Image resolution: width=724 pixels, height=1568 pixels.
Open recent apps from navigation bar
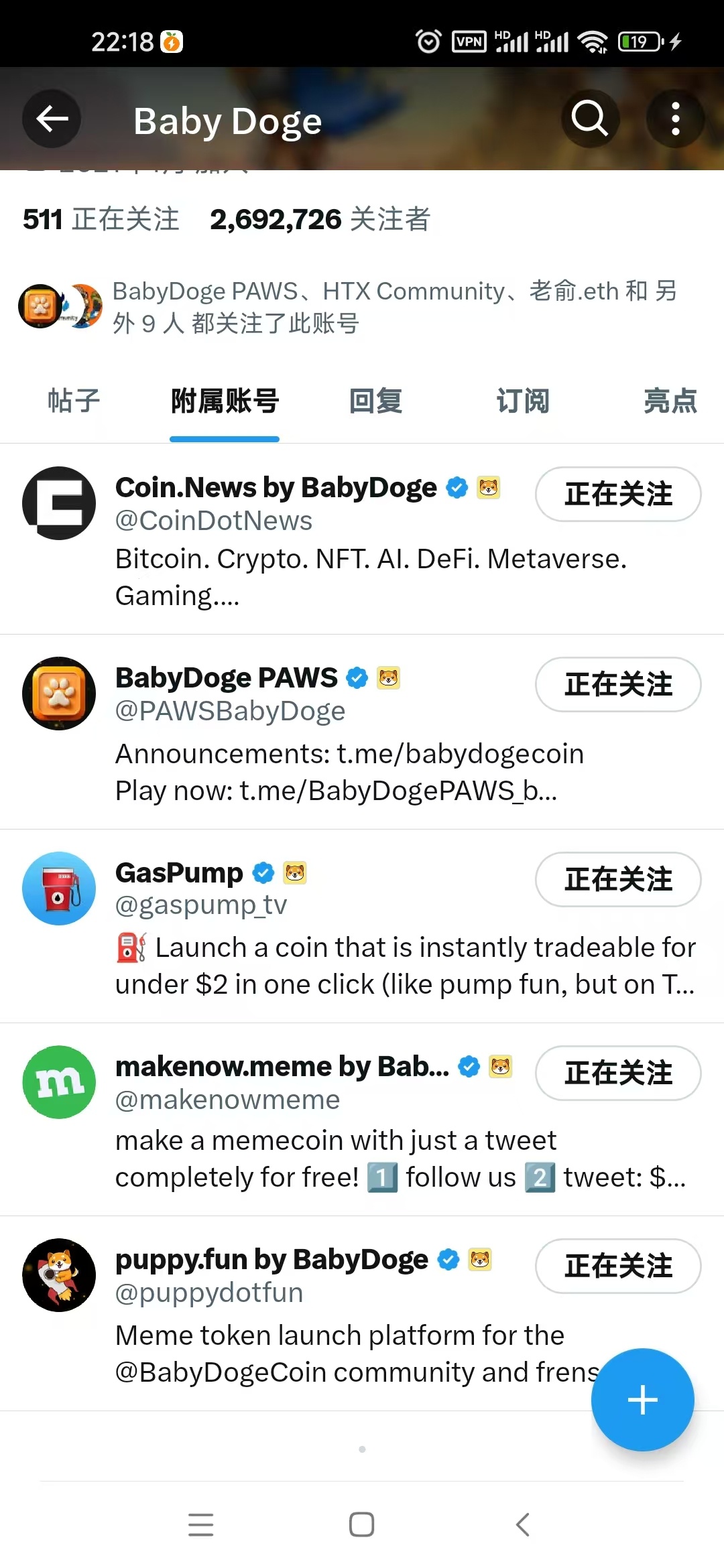[201, 1525]
